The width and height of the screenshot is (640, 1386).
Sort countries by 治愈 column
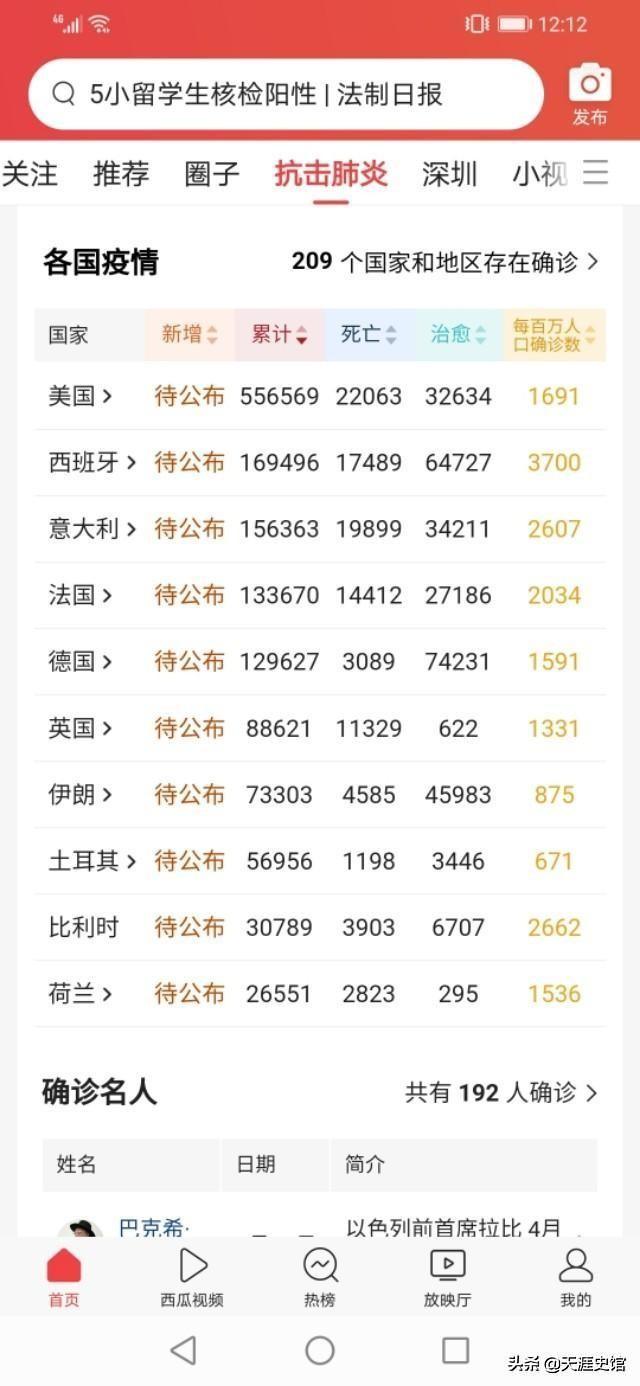click(x=458, y=334)
